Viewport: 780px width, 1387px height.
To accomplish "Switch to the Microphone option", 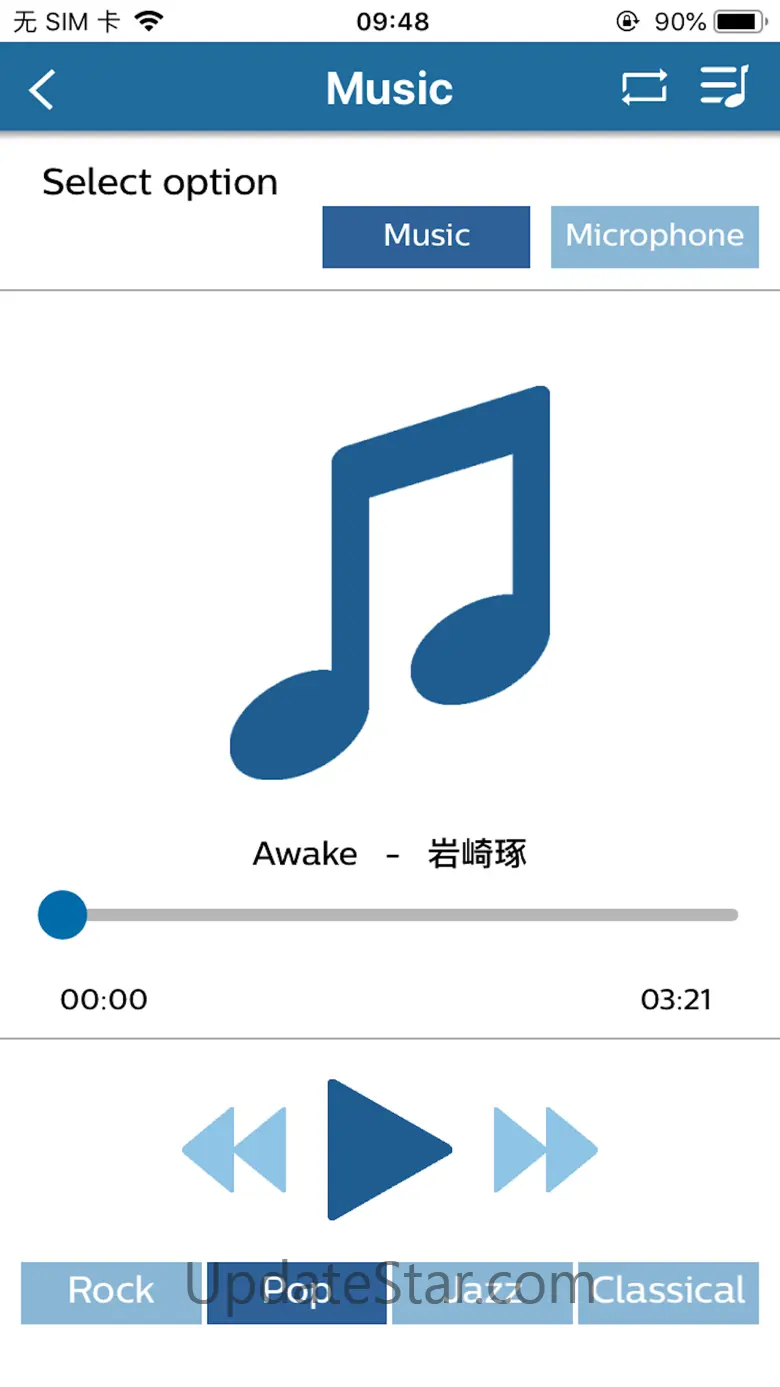I will pyautogui.click(x=655, y=237).
